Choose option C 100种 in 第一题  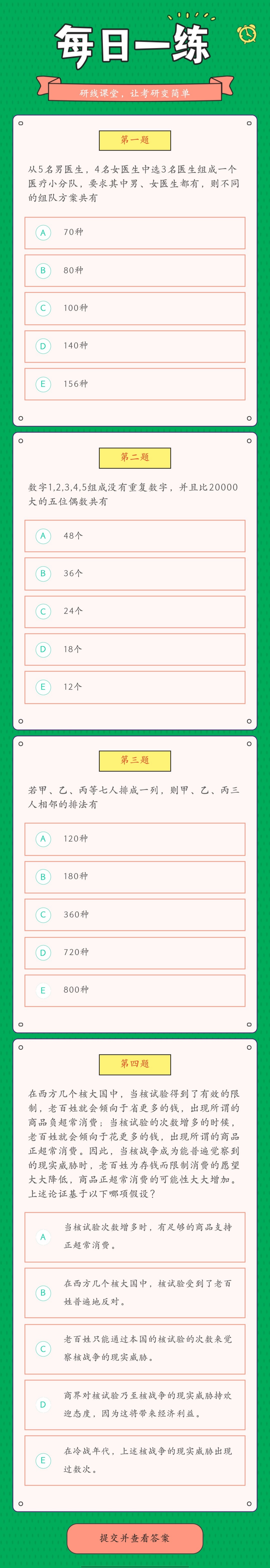click(134, 308)
